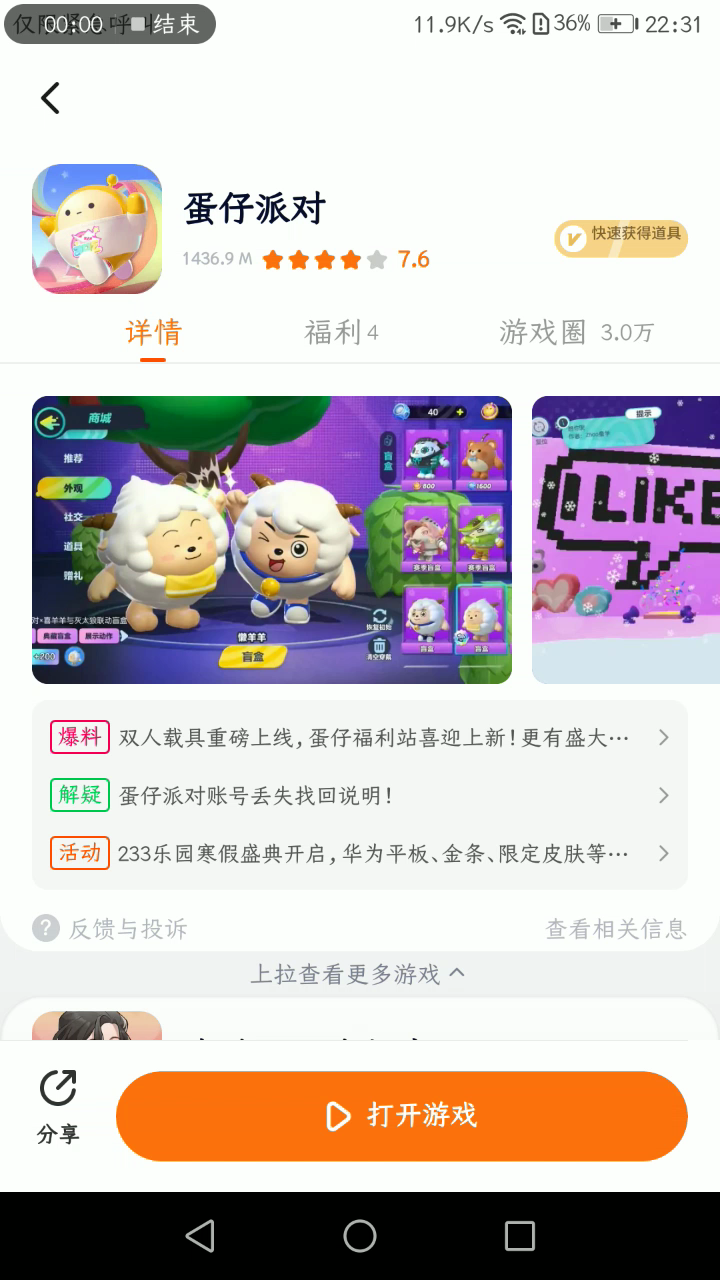Go back using the top-left arrow

coord(50,98)
